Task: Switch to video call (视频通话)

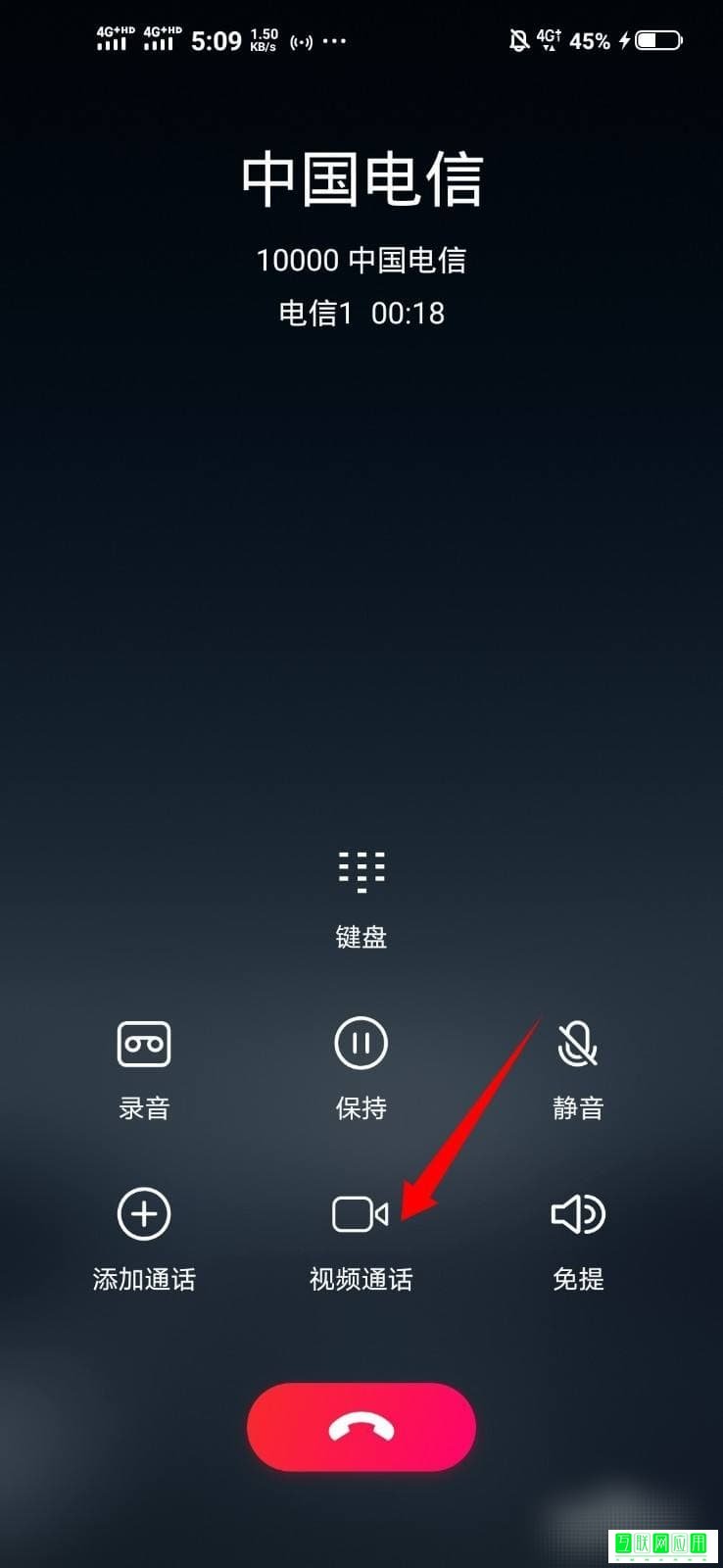Action: tap(361, 1214)
